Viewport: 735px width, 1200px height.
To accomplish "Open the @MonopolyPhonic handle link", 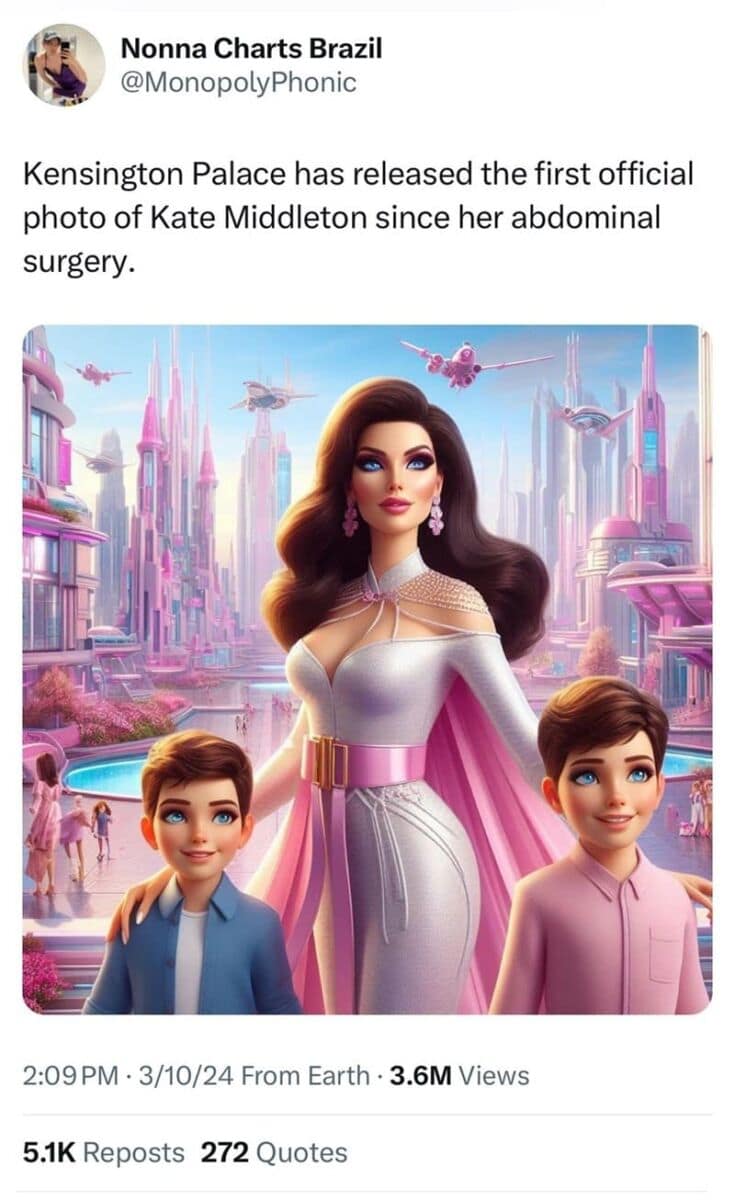I will (x=238, y=83).
